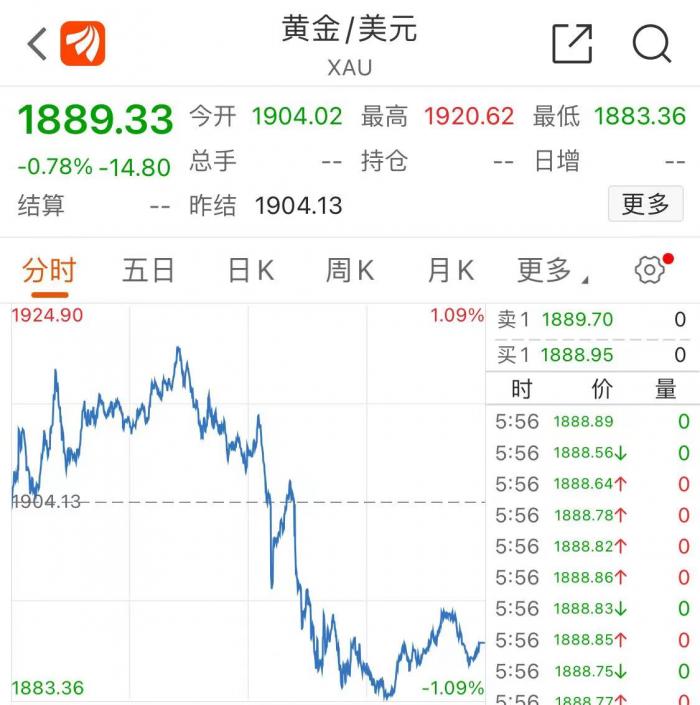The width and height of the screenshot is (700, 705).
Task: Open the search magnifier
Action: click(x=651, y=44)
